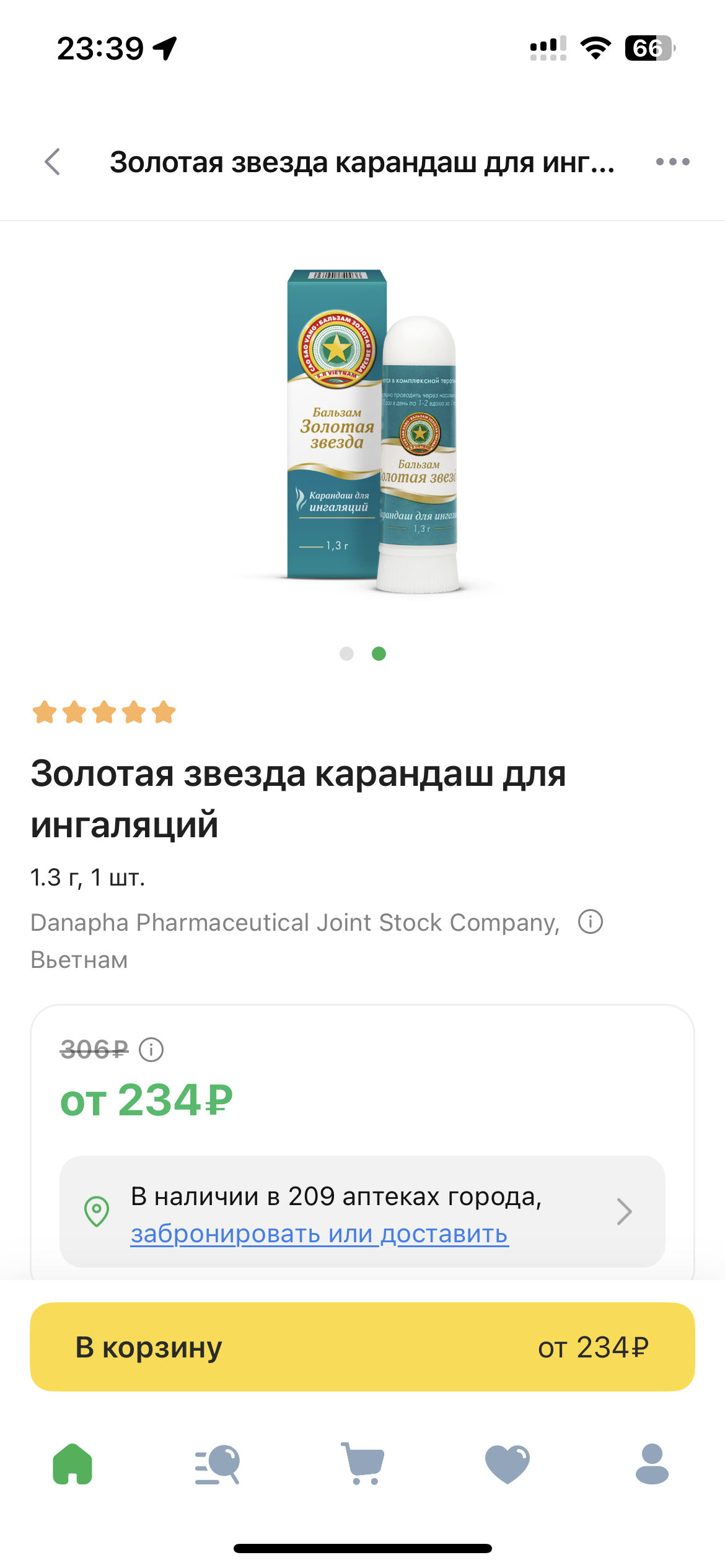Go back using the back arrow

(53, 161)
